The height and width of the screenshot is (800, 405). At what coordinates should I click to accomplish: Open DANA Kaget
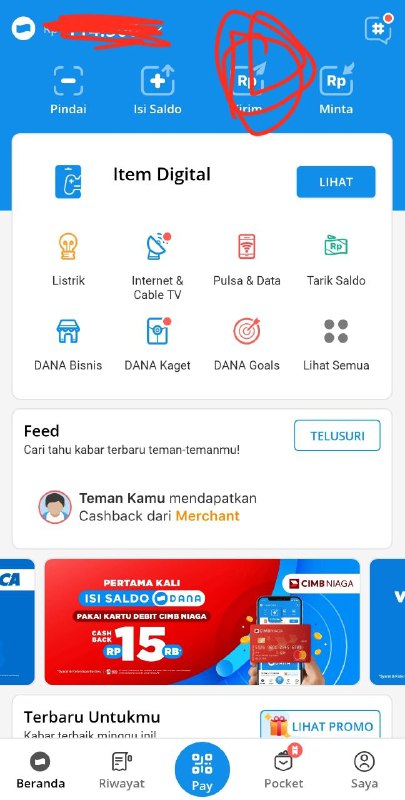click(x=157, y=344)
